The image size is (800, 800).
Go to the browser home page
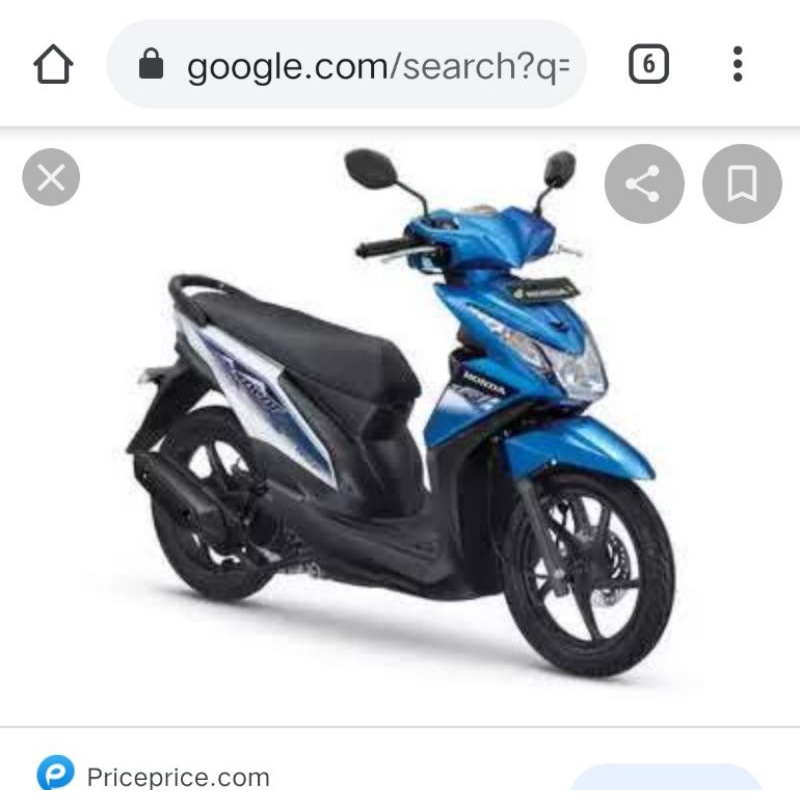[x=54, y=66]
